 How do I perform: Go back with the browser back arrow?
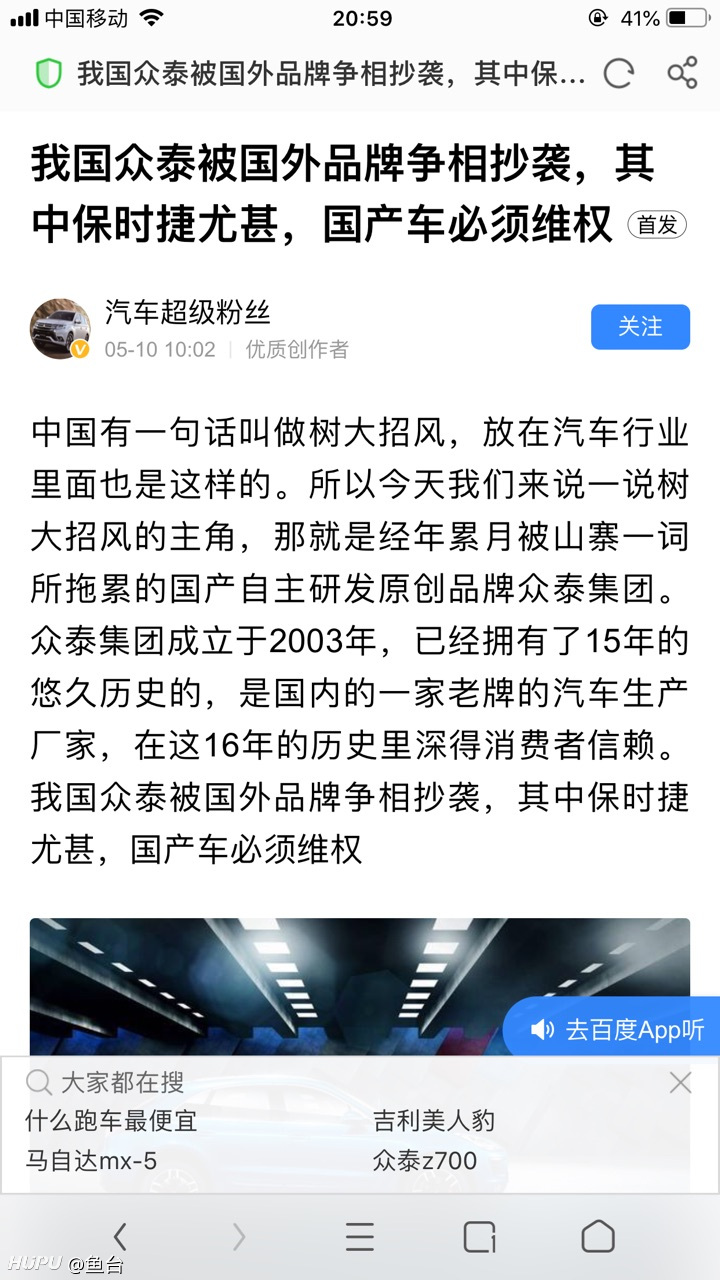coord(120,1237)
